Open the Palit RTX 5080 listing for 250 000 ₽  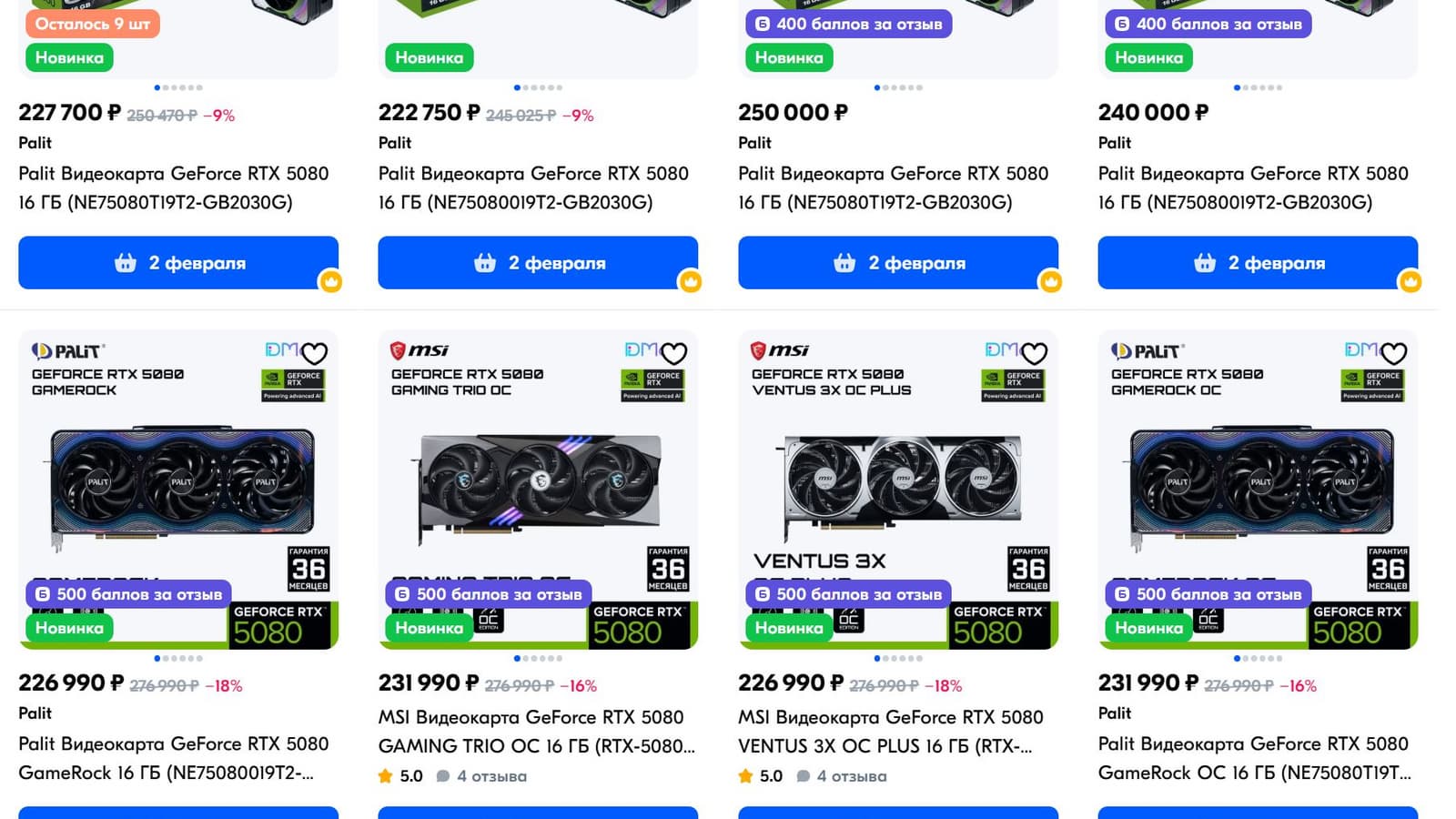[x=893, y=187]
